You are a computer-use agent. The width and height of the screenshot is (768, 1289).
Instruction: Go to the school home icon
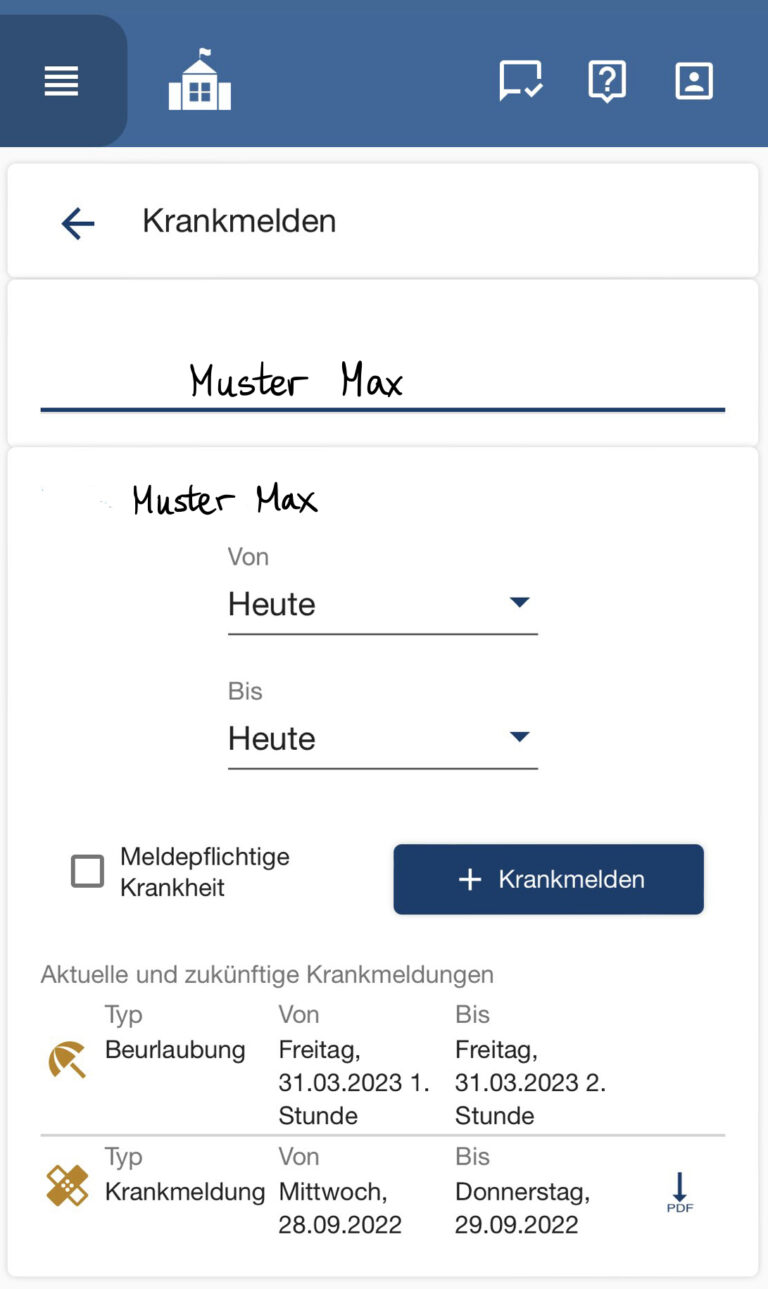coord(200,81)
